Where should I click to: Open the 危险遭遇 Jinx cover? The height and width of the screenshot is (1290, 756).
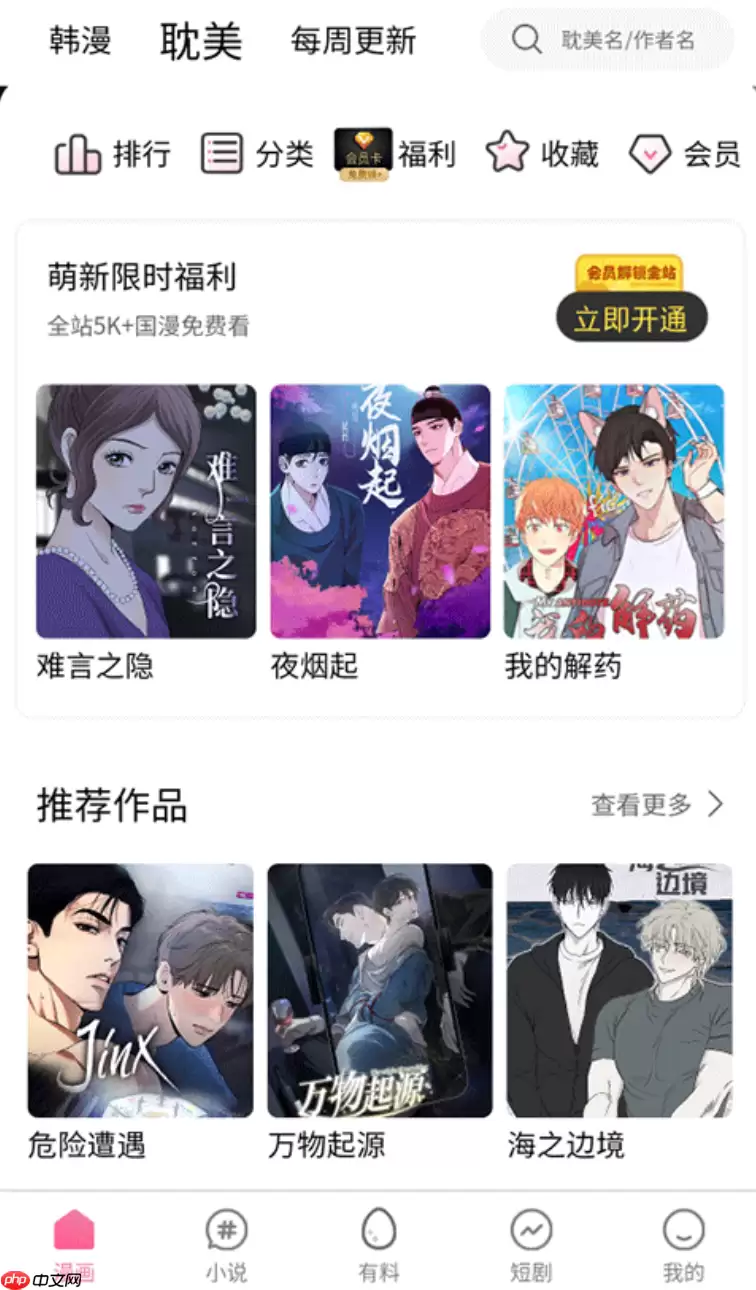(x=140, y=990)
